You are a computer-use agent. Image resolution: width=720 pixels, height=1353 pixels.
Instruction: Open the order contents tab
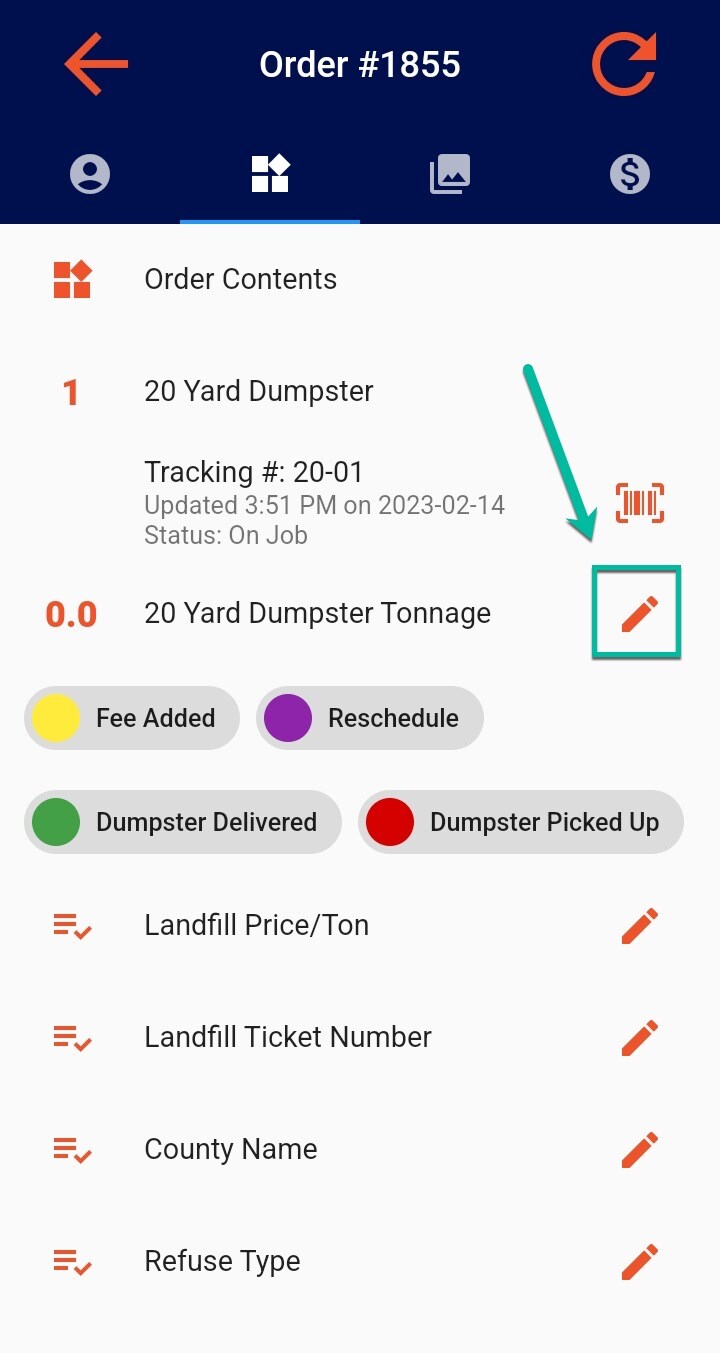(x=270, y=175)
